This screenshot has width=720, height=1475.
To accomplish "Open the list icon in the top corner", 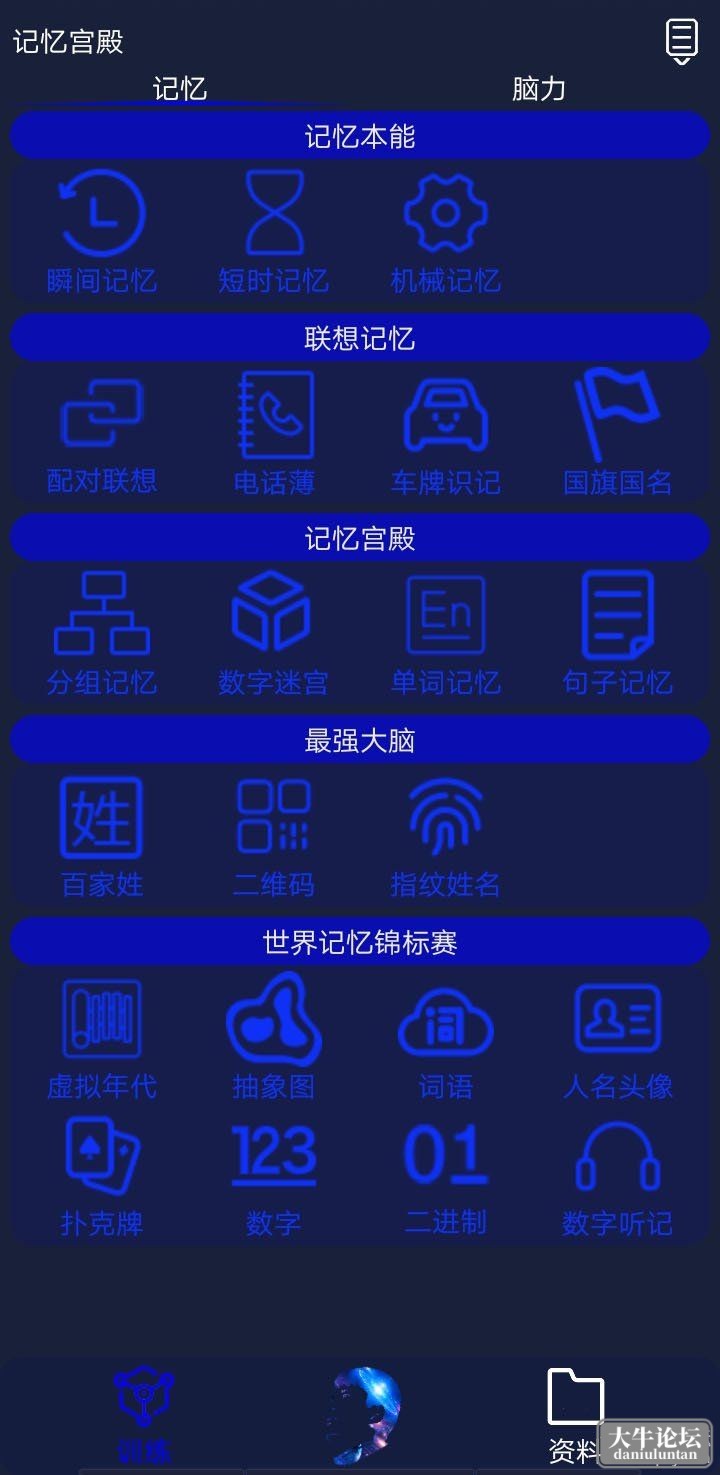I will 681,42.
